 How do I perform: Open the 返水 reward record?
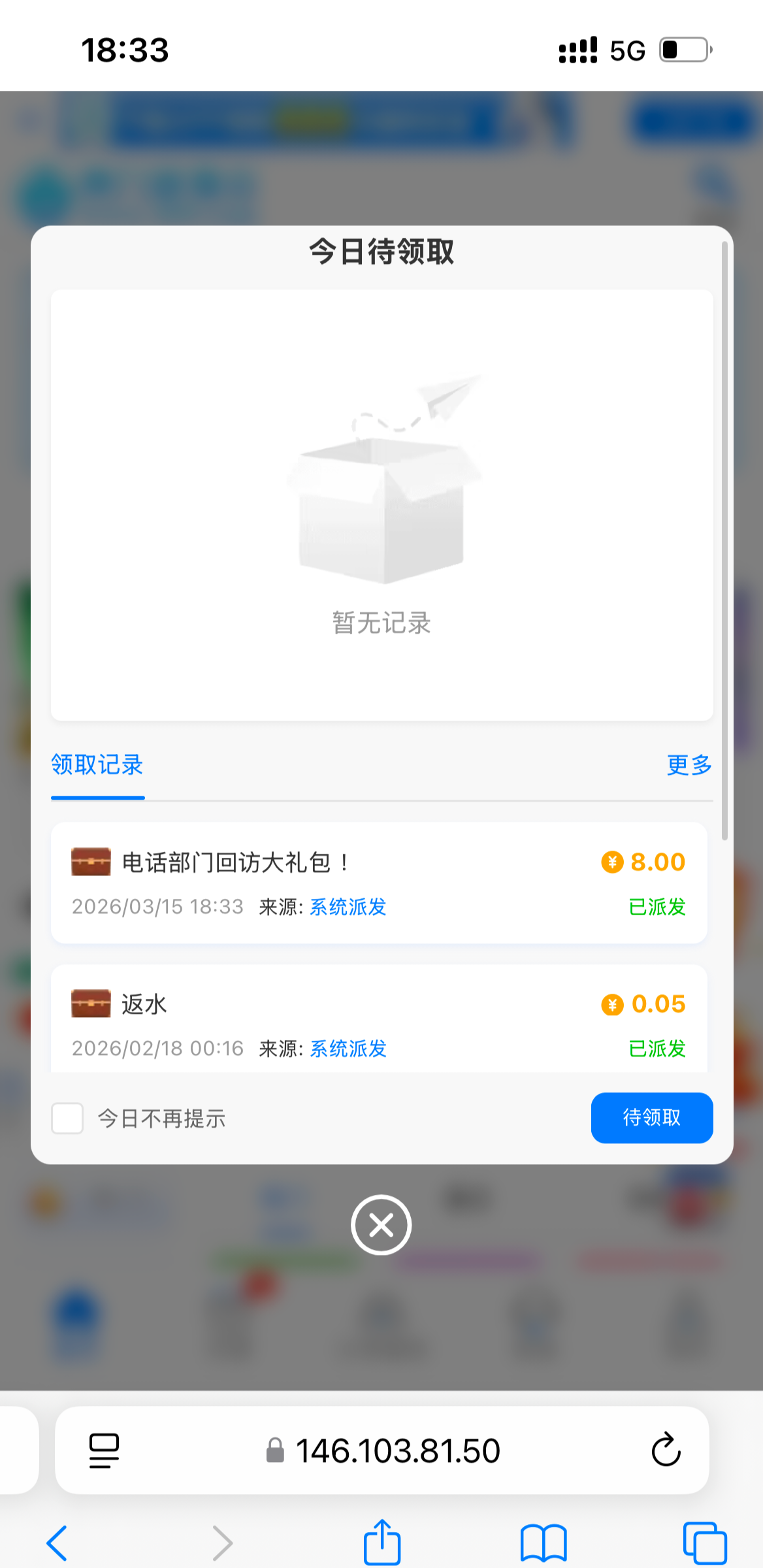click(x=379, y=1022)
